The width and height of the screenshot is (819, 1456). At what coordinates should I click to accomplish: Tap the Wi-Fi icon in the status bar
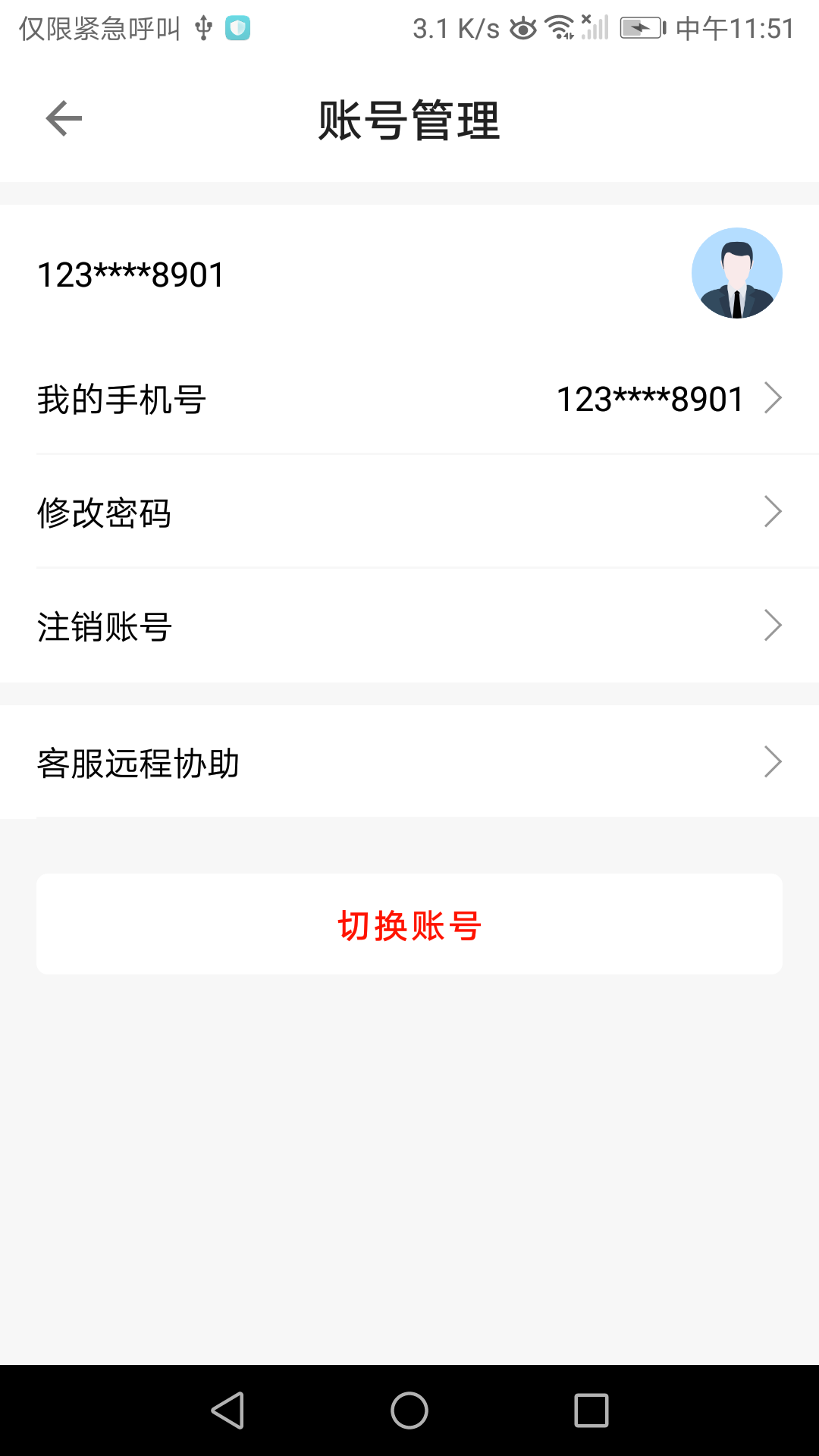[x=560, y=28]
